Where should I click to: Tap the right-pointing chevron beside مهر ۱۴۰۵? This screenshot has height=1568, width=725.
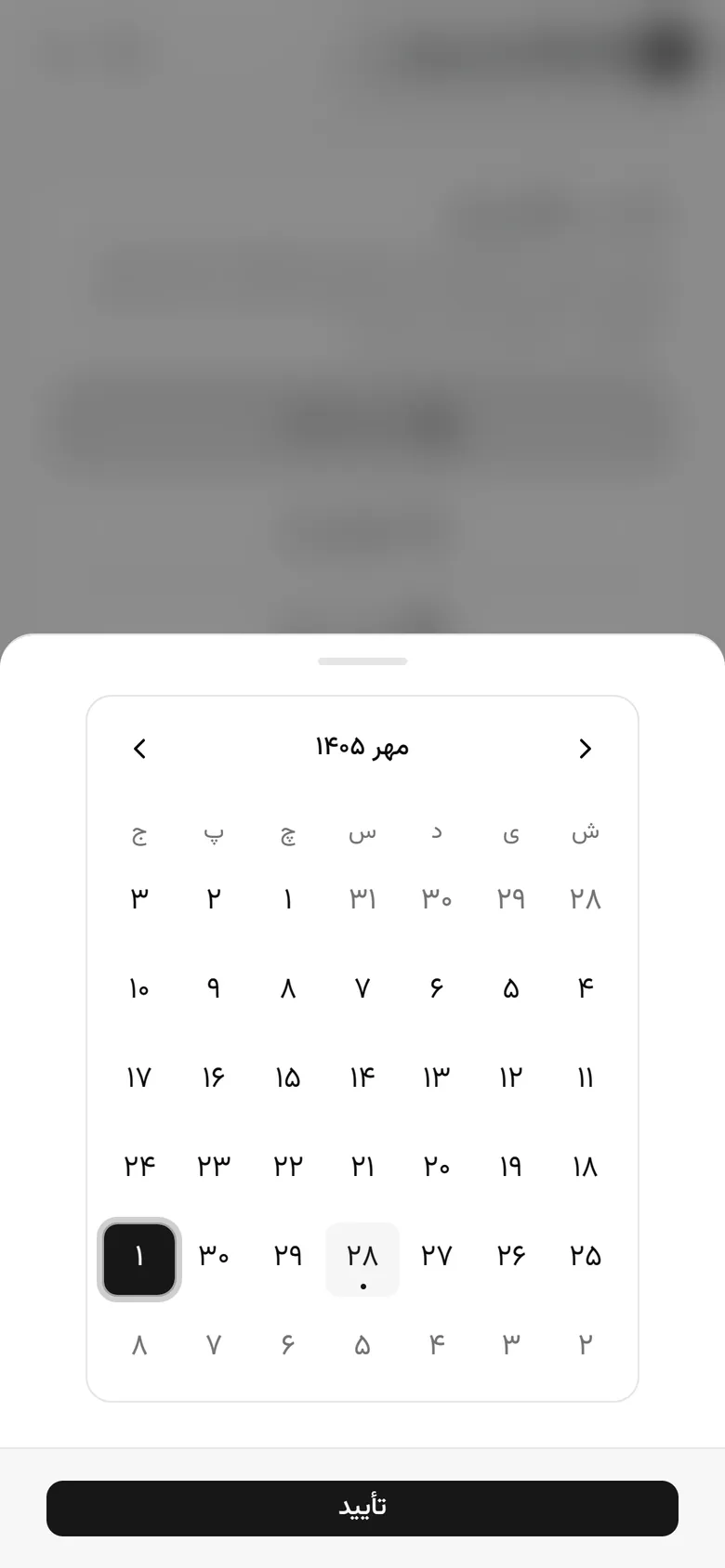pyautogui.click(x=586, y=749)
